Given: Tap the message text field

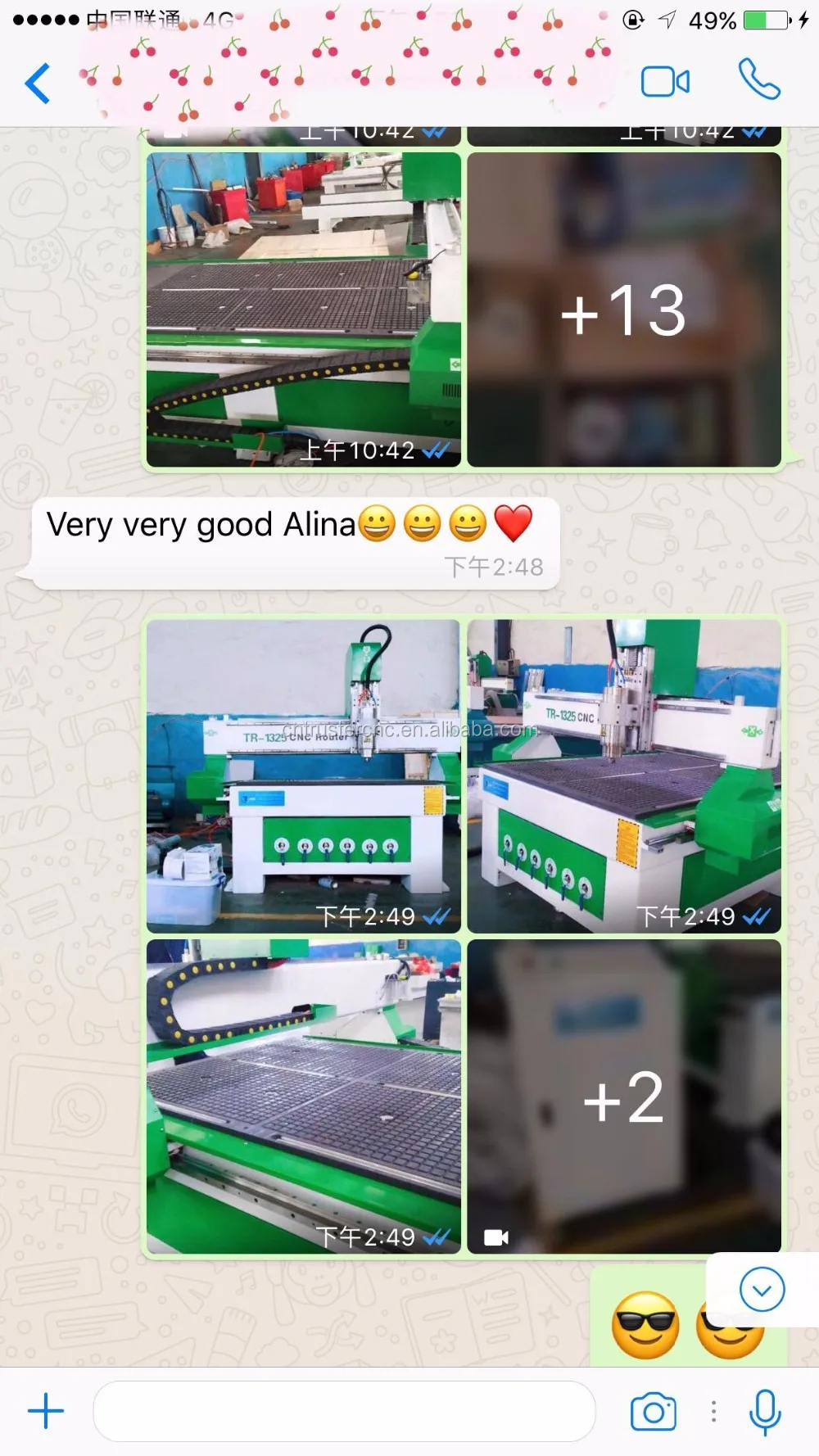Looking at the screenshot, I should 344,1411.
